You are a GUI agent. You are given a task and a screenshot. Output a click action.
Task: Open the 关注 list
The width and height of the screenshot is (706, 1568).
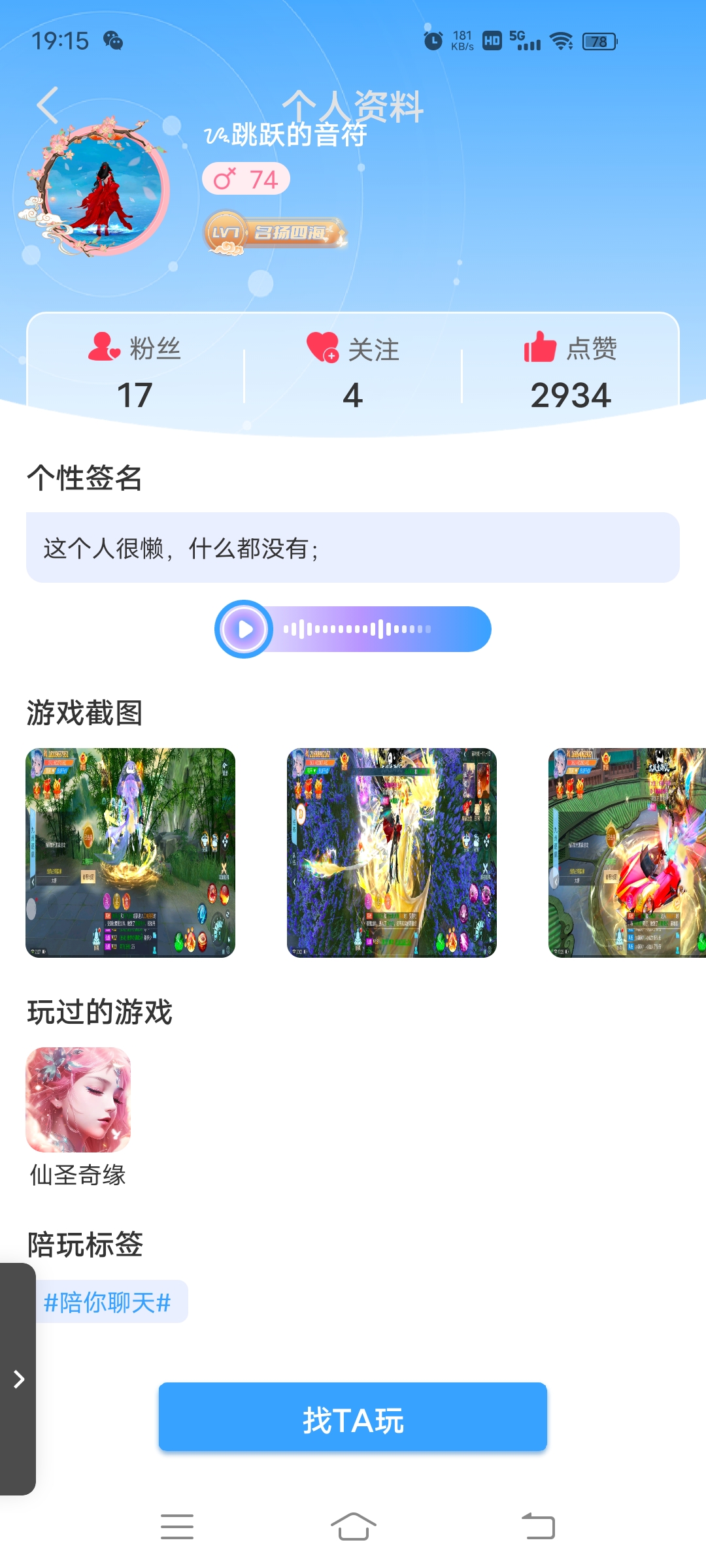click(353, 372)
